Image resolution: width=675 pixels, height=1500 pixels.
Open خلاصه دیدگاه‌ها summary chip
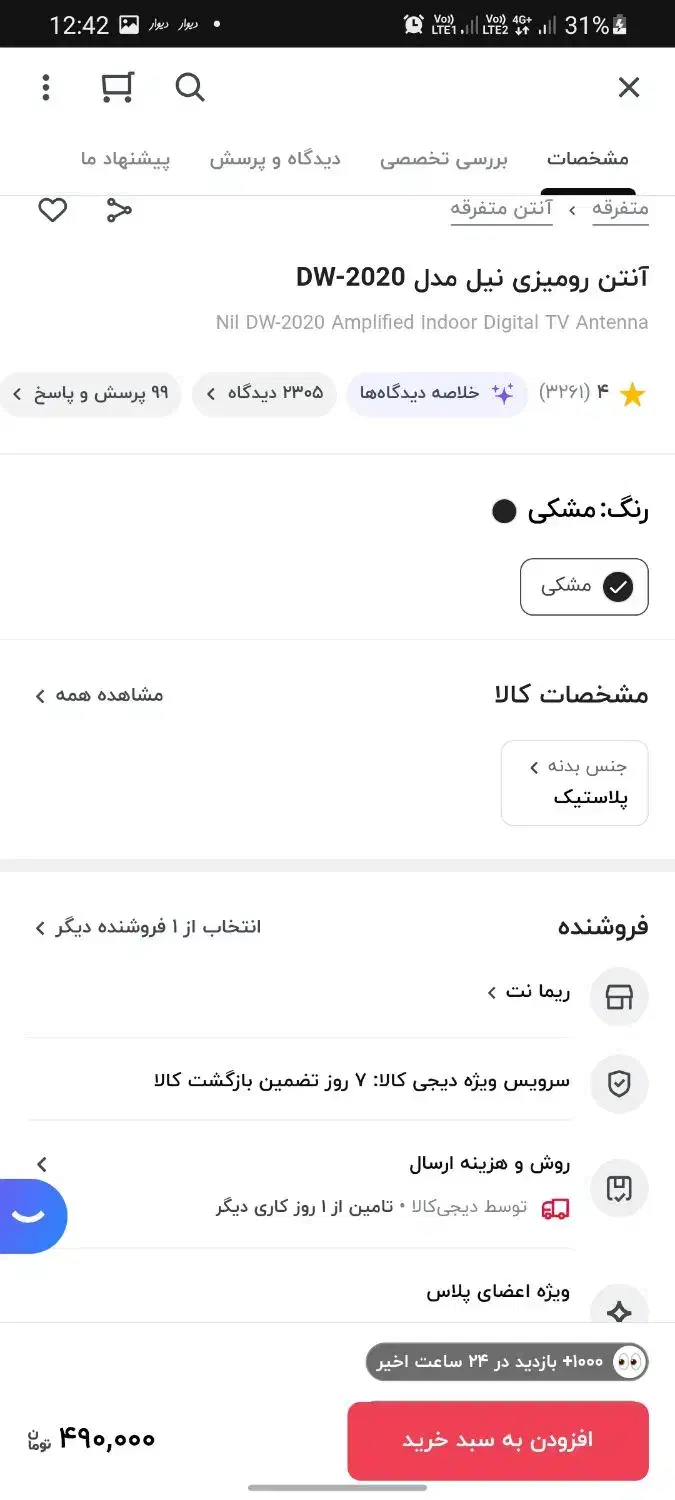[x=436, y=394]
